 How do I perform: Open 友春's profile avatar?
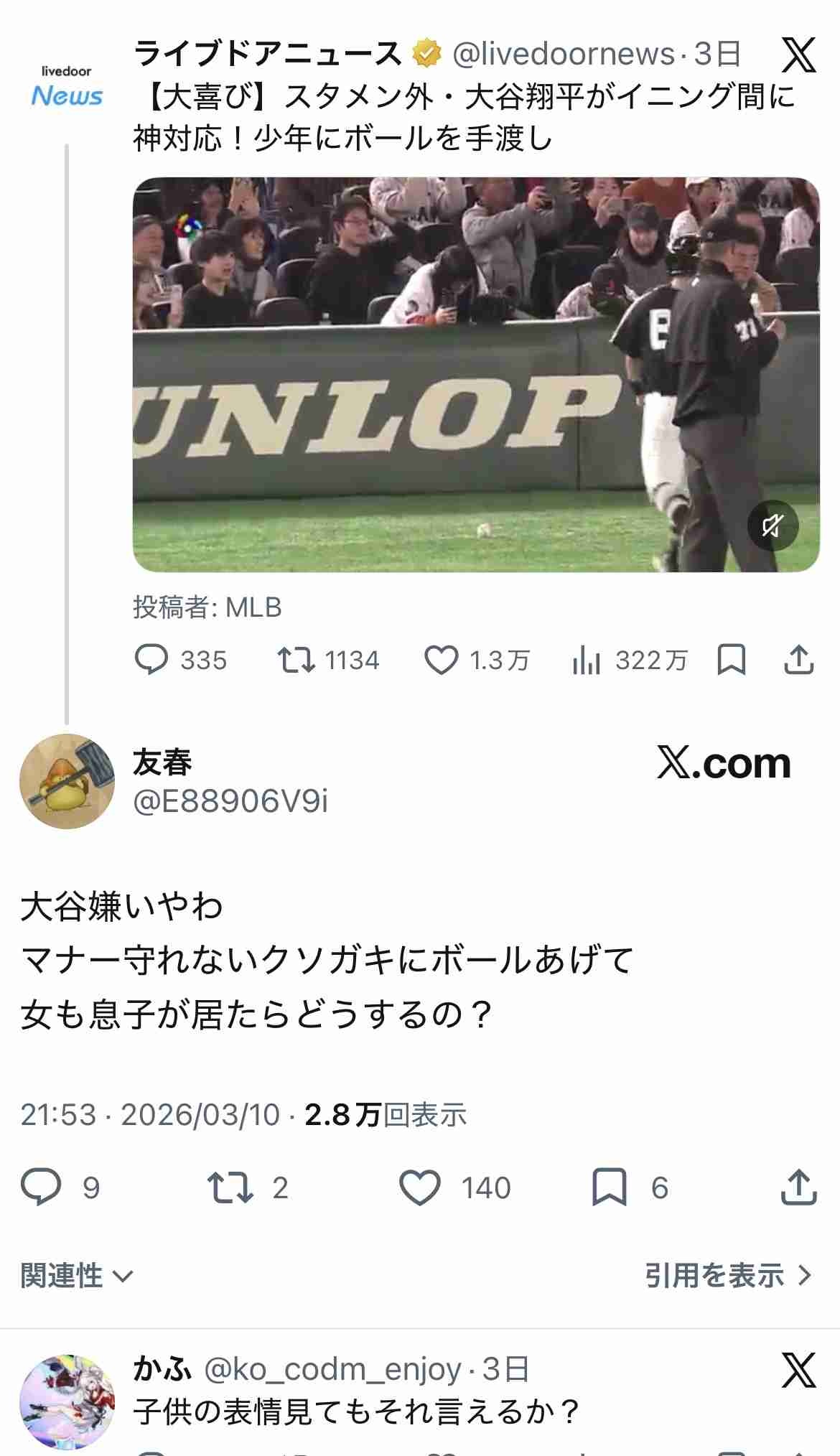click(67, 781)
